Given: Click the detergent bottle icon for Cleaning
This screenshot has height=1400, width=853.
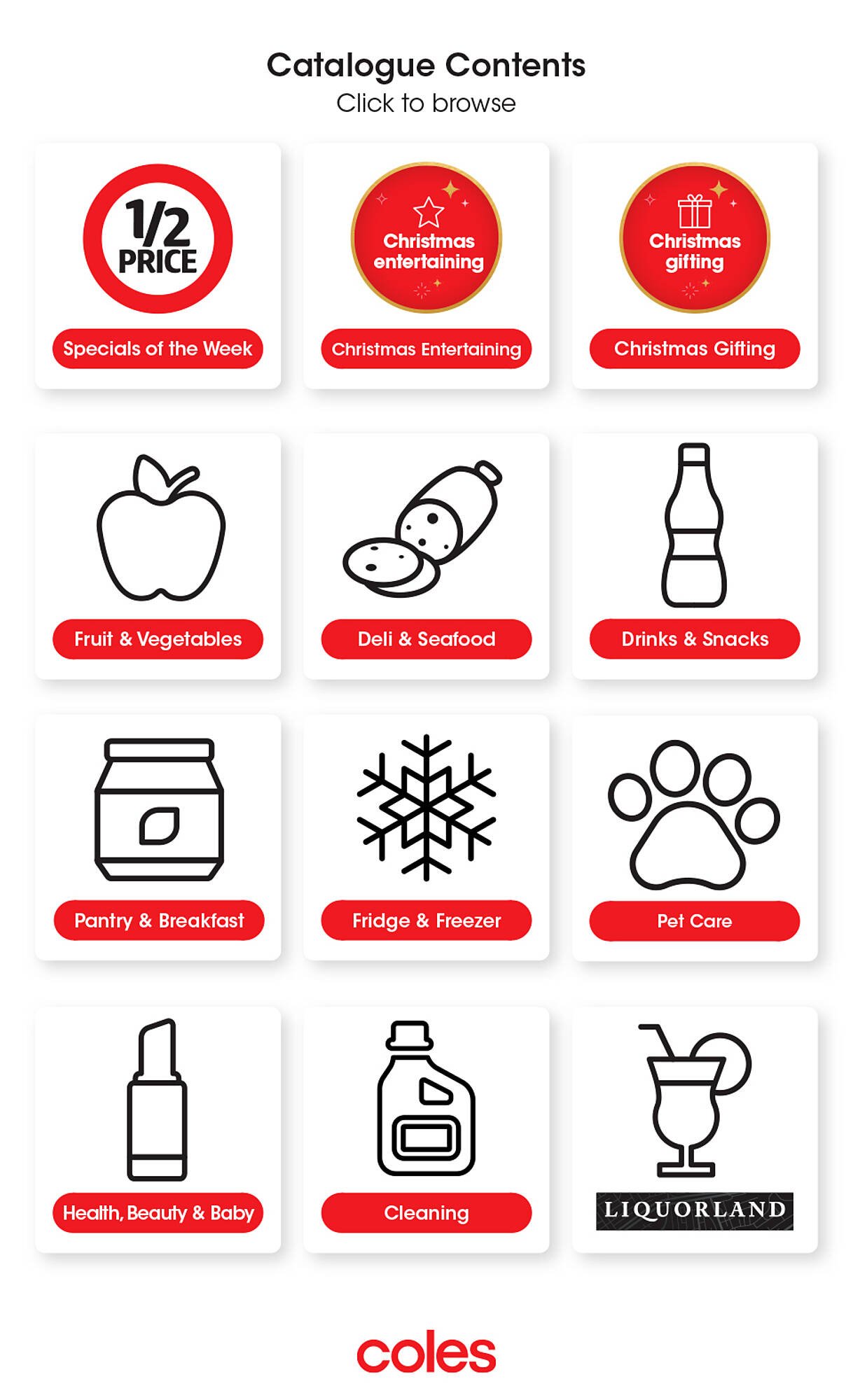Looking at the screenshot, I should tap(424, 1099).
